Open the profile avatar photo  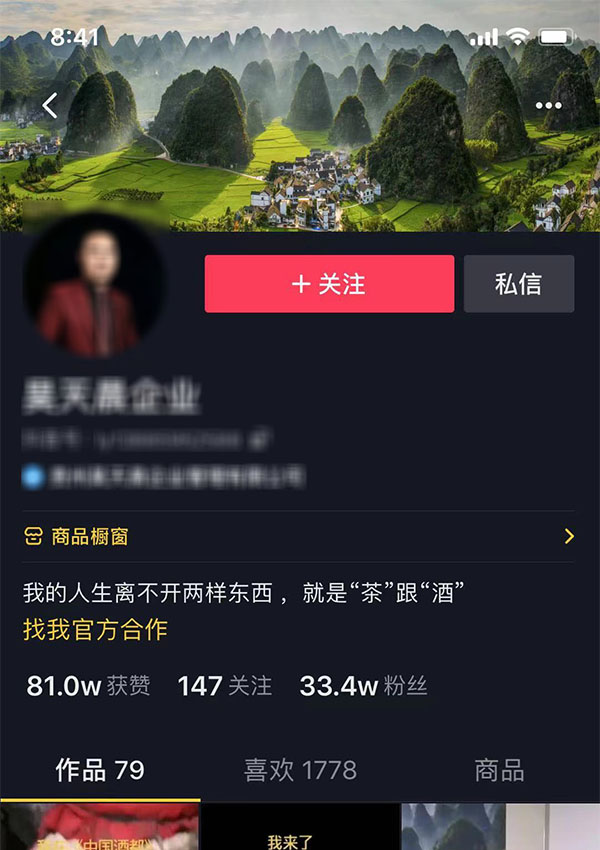click(94, 290)
